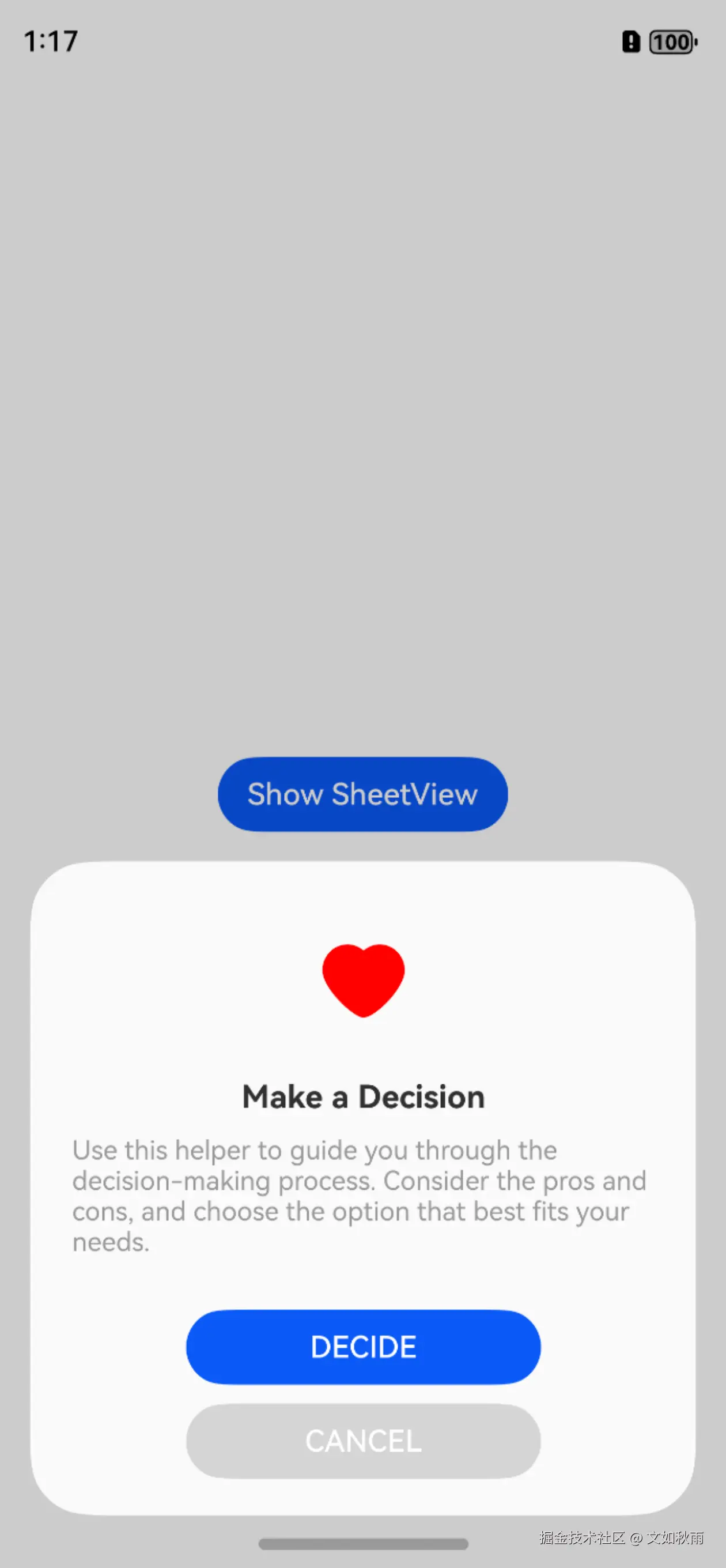726x1568 pixels.
Task: Confirm with the DECIDE button
Action: pyautogui.click(x=362, y=1347)
